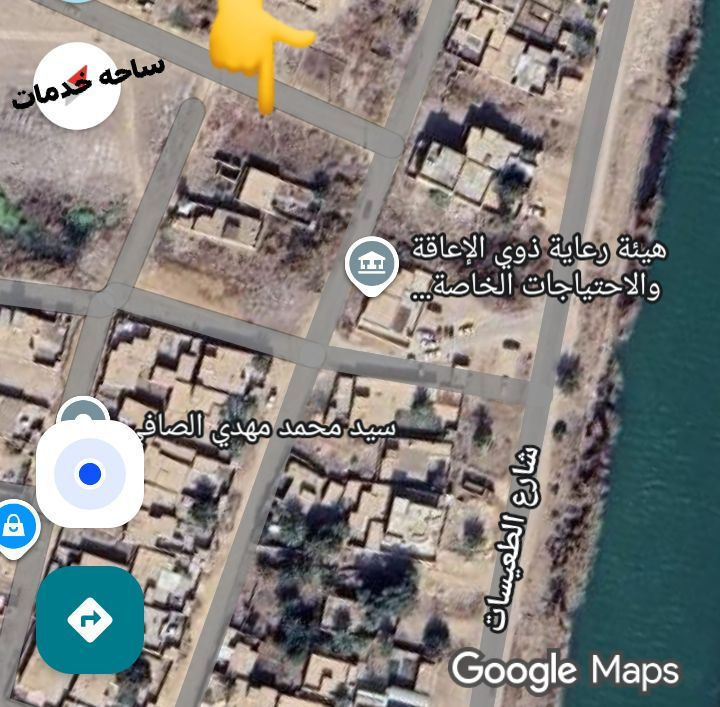Open directions with the turn arrow button

point(90,620)
